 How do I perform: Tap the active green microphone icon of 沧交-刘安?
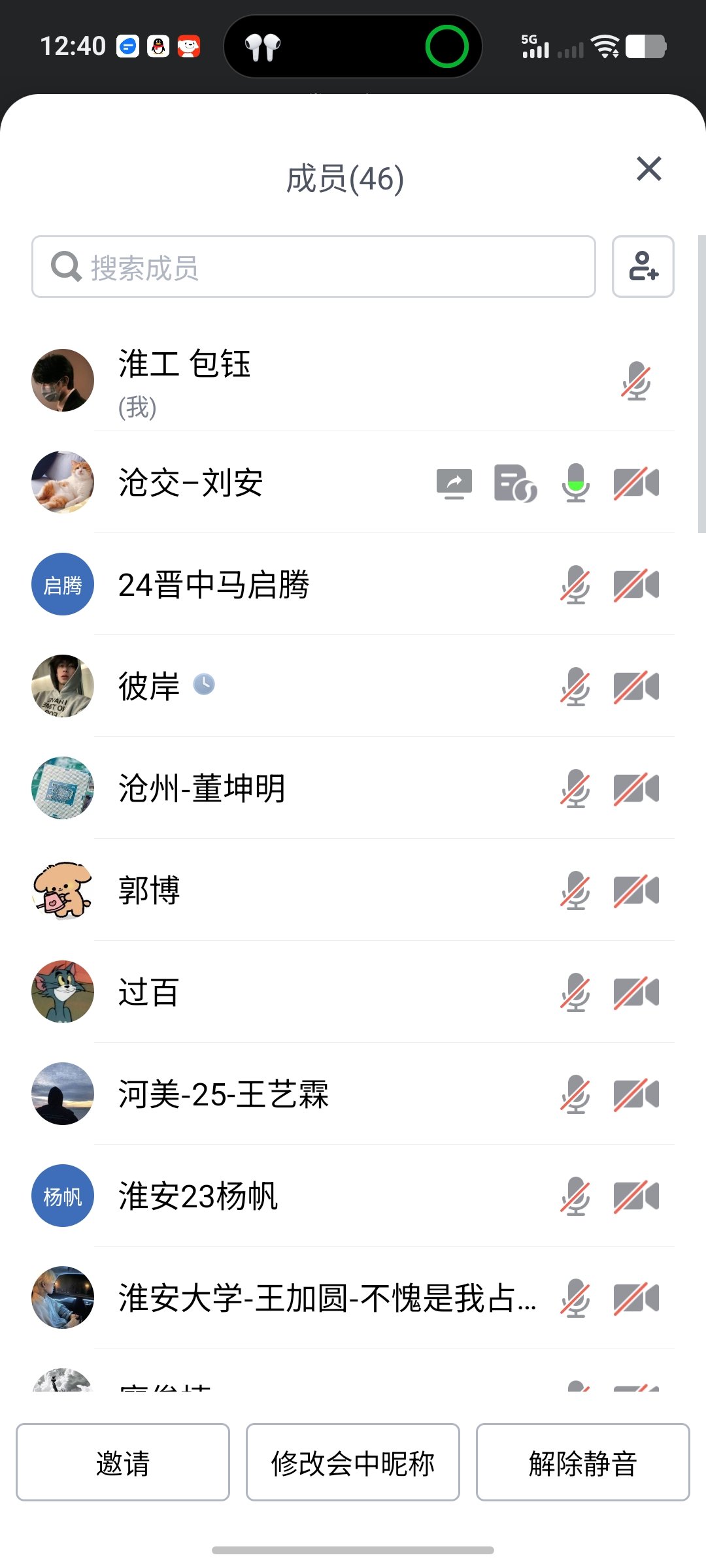[x=575, y=482]
